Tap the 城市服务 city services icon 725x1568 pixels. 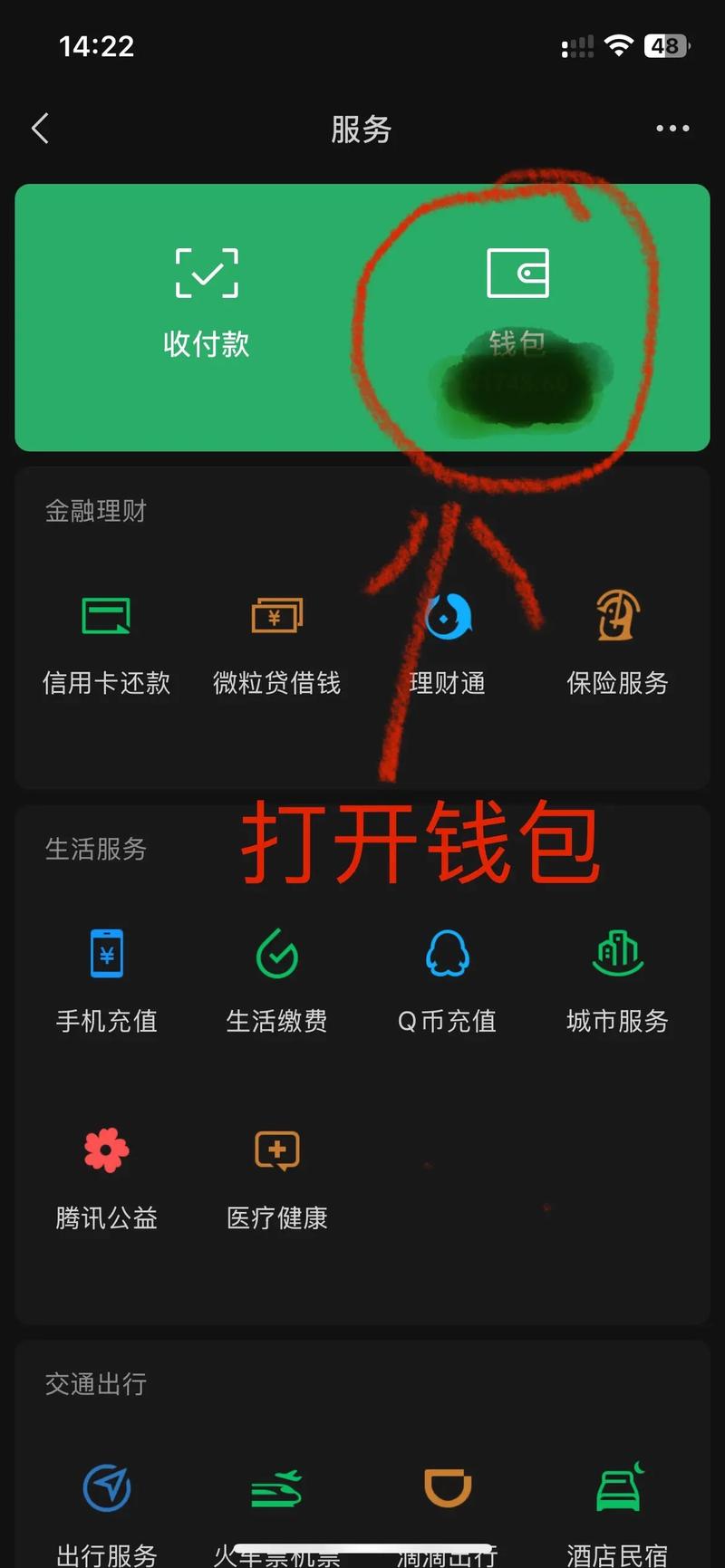617,954
